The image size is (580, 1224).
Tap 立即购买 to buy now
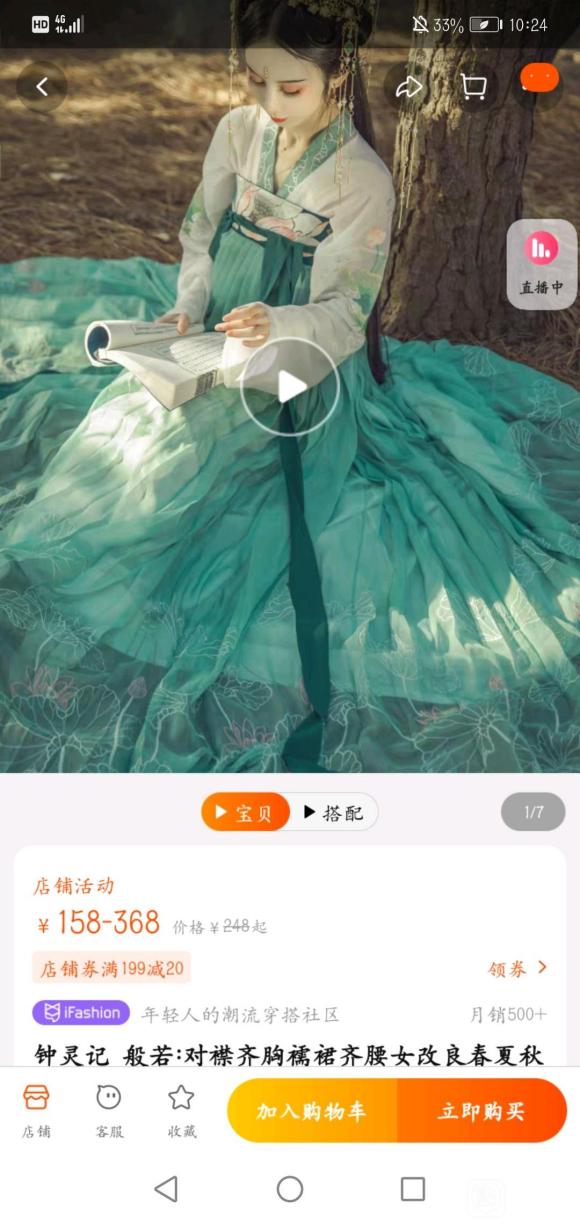482,1111
